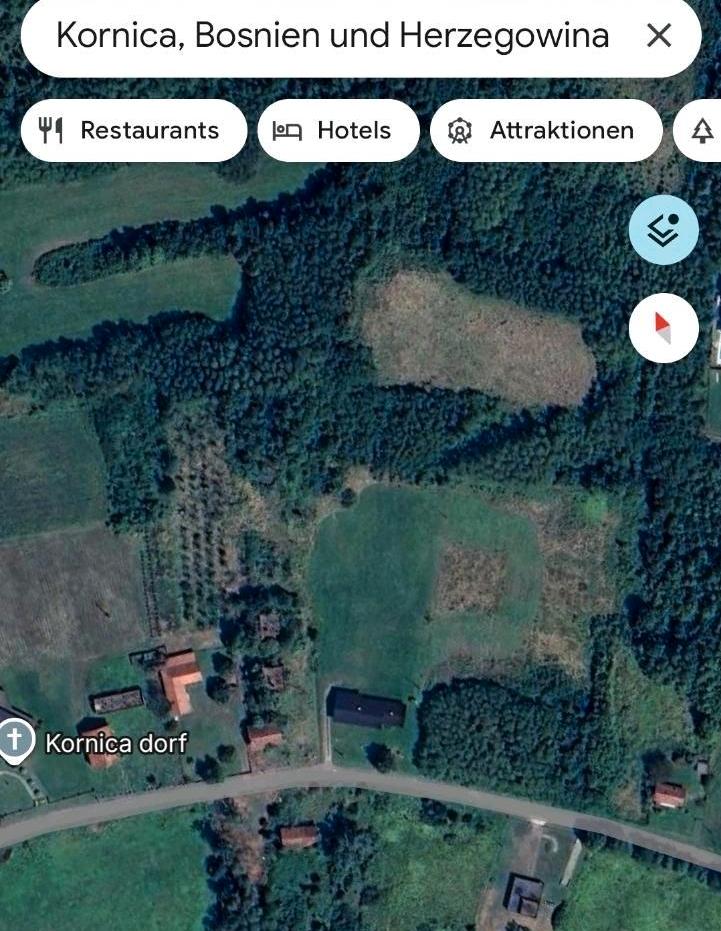
Task: Select the partially visible tree category chip
Action: [x=703, y=130]
